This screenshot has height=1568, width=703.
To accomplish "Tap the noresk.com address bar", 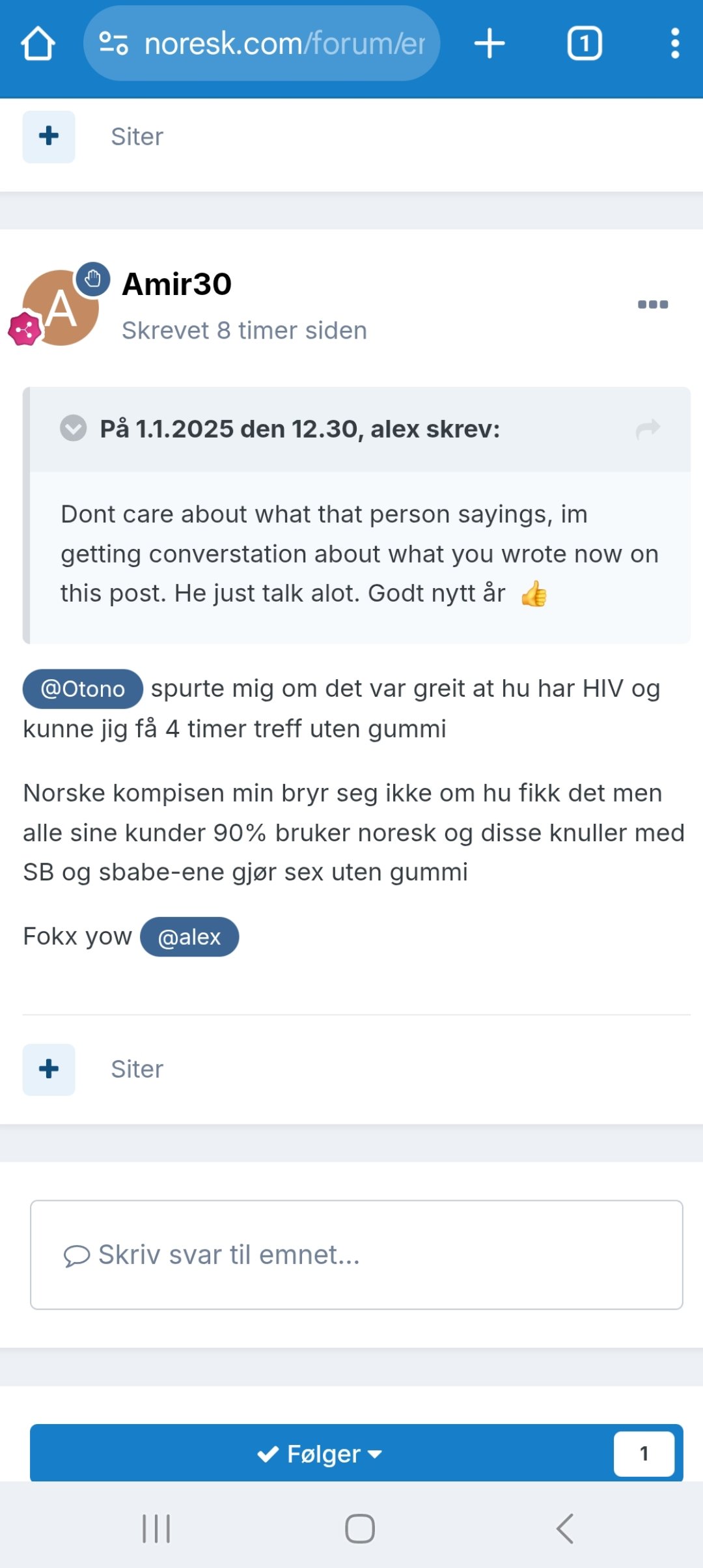I will click(x=262, y=44).
